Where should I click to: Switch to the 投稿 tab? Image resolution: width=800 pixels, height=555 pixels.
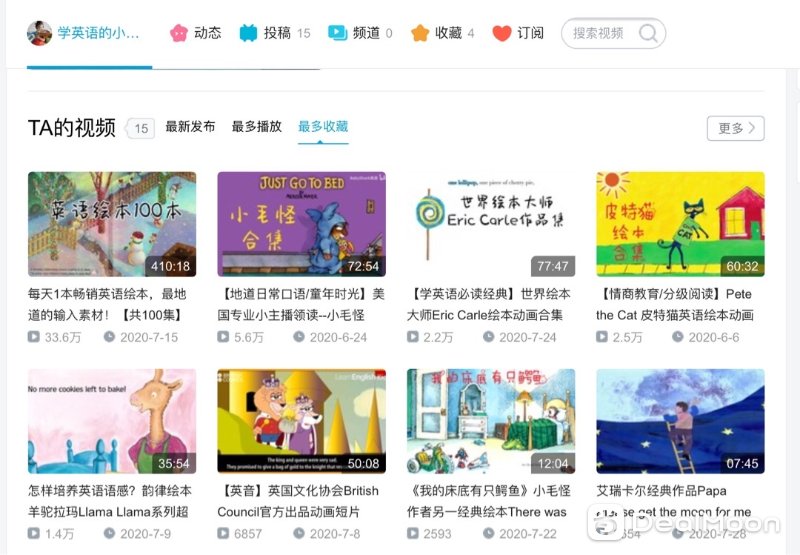[274, 33]
